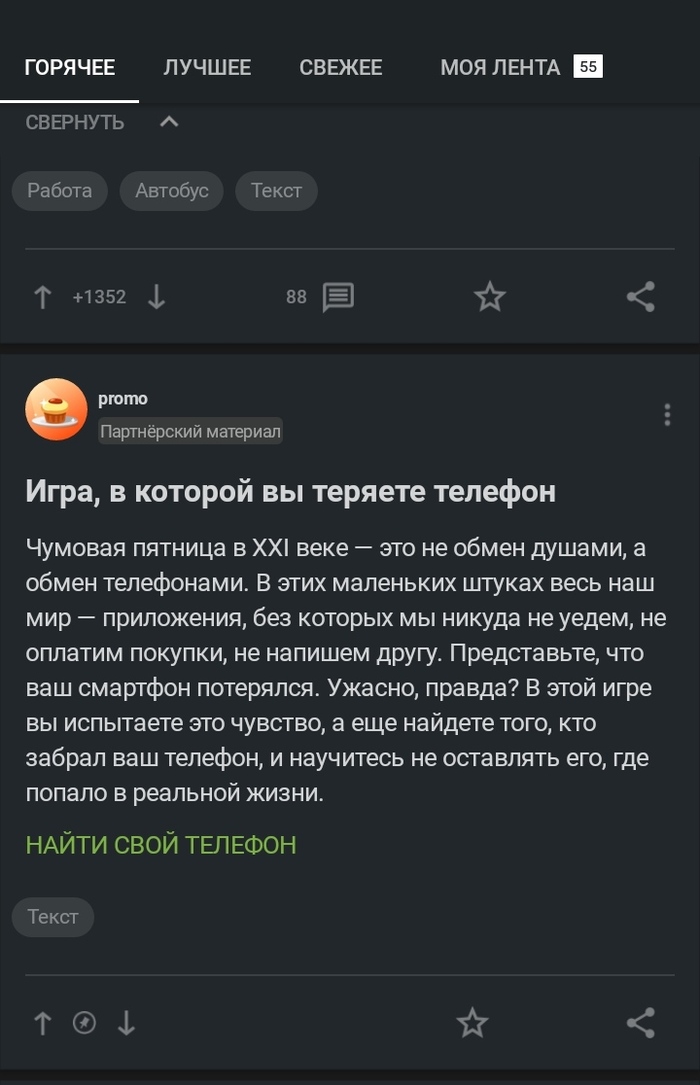Open the Свежее tab
This screenshot has width=700, height=1085.
340,68
